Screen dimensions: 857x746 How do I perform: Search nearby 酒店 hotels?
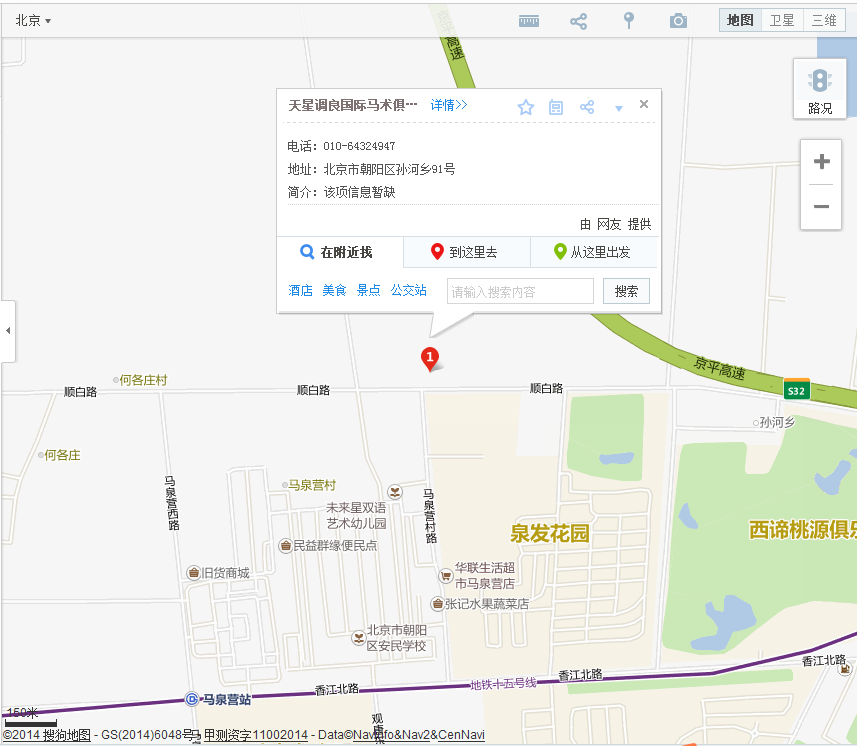(300, 290)
